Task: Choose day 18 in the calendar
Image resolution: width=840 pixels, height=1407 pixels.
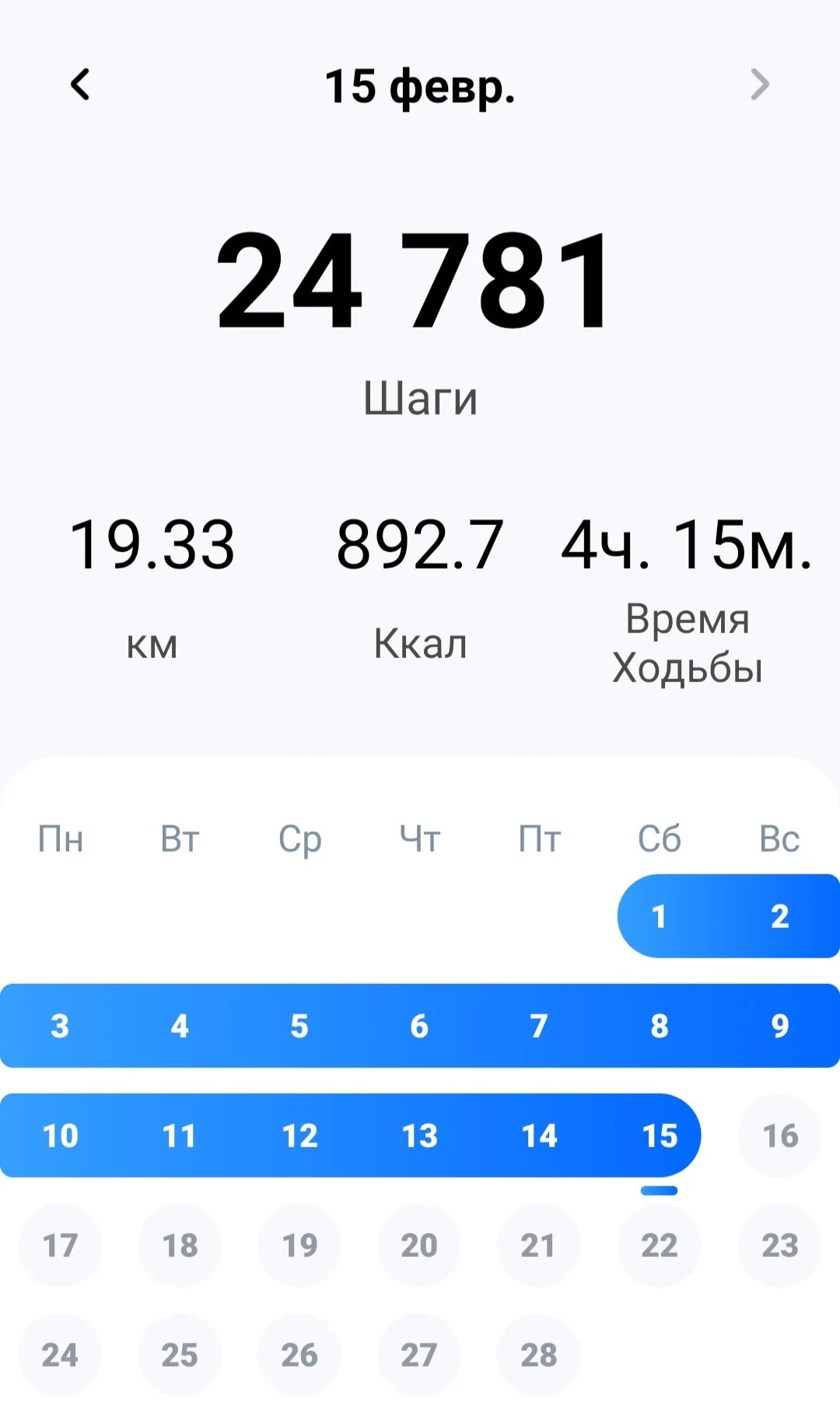Action: (x=180, y=1245)
